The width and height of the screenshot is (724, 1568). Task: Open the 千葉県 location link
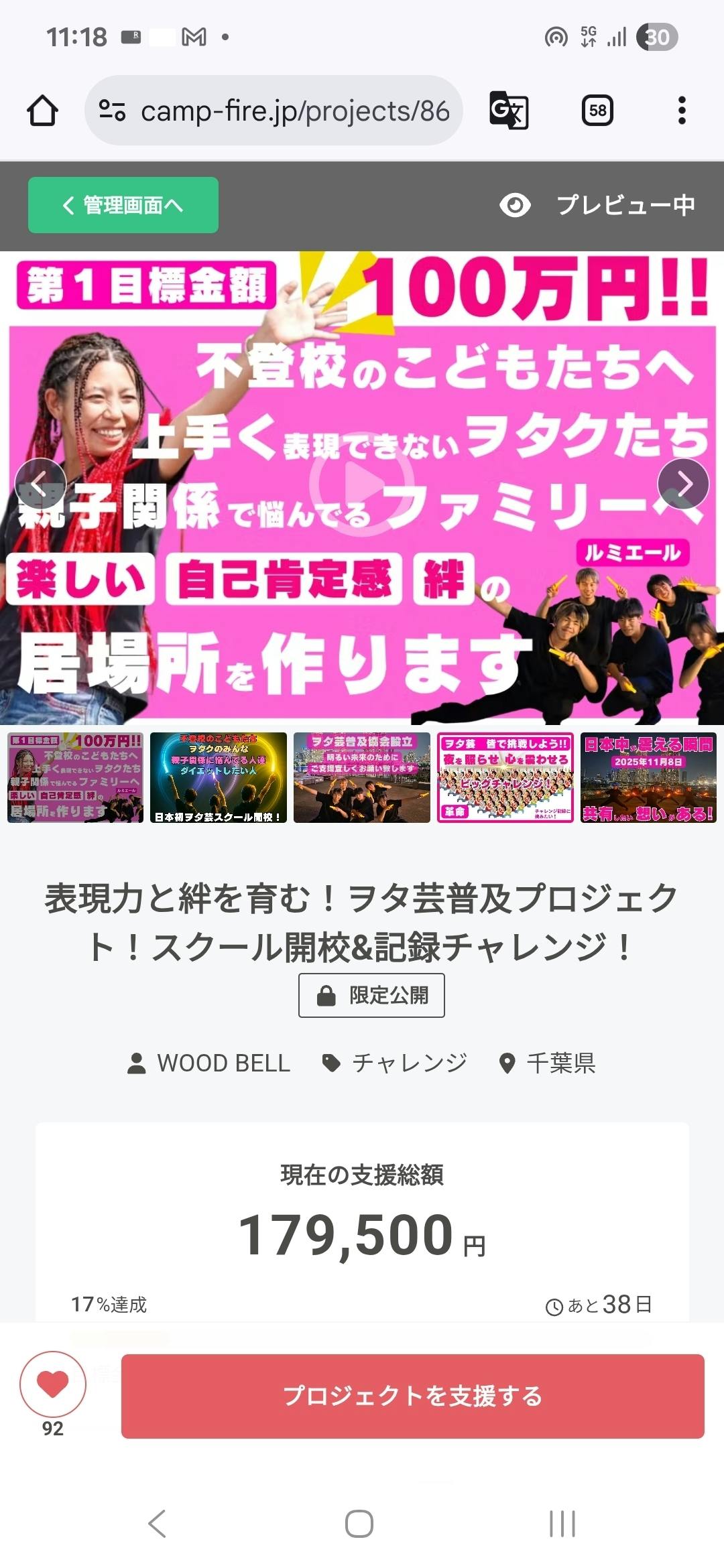[x=548, y=1063]
